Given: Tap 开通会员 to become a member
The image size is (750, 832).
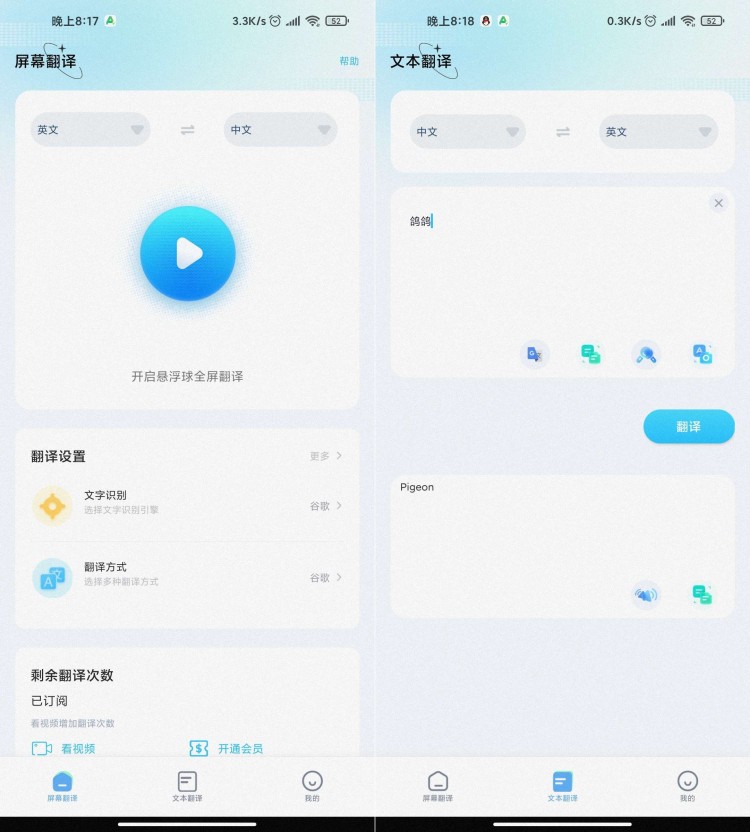Looking at the screenshot, I should click(x=227, y=748).
